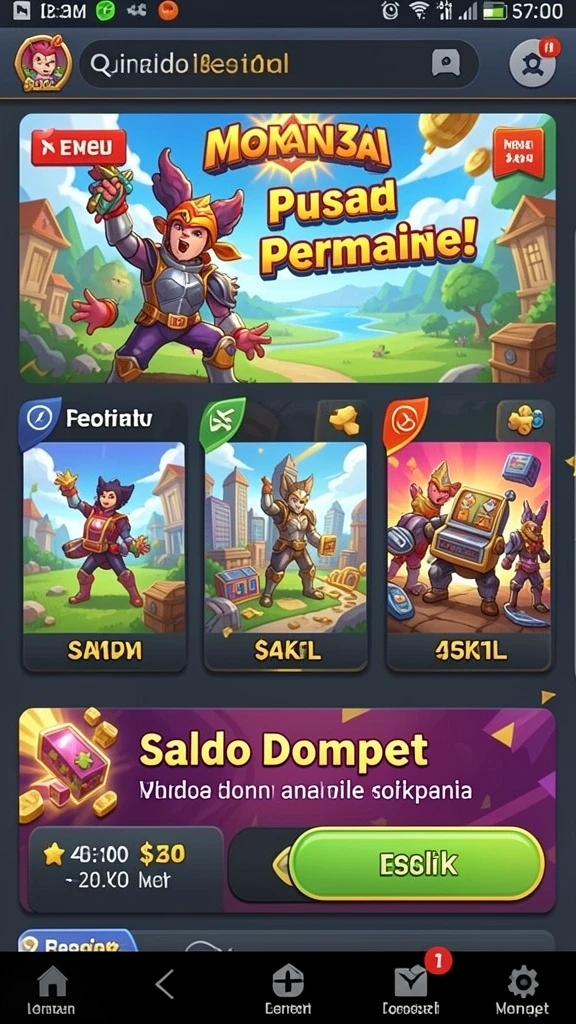Open the Pusad Permaine promo banner
Image resolution: width=576 pixels, height=1024 pixels.
click(287, 248)
